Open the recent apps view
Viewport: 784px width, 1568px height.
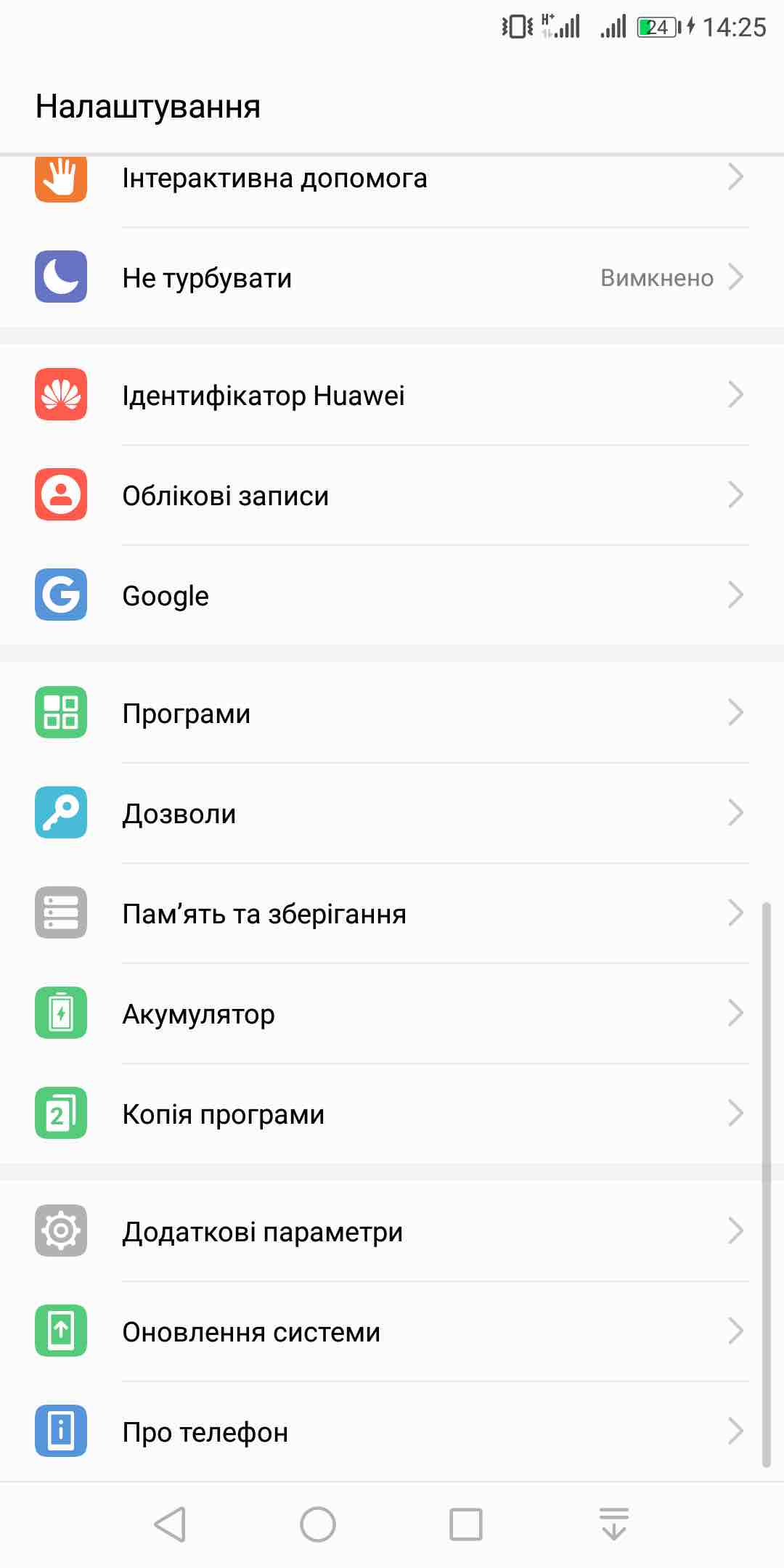pyautogui.click(x=466, y=1524)
